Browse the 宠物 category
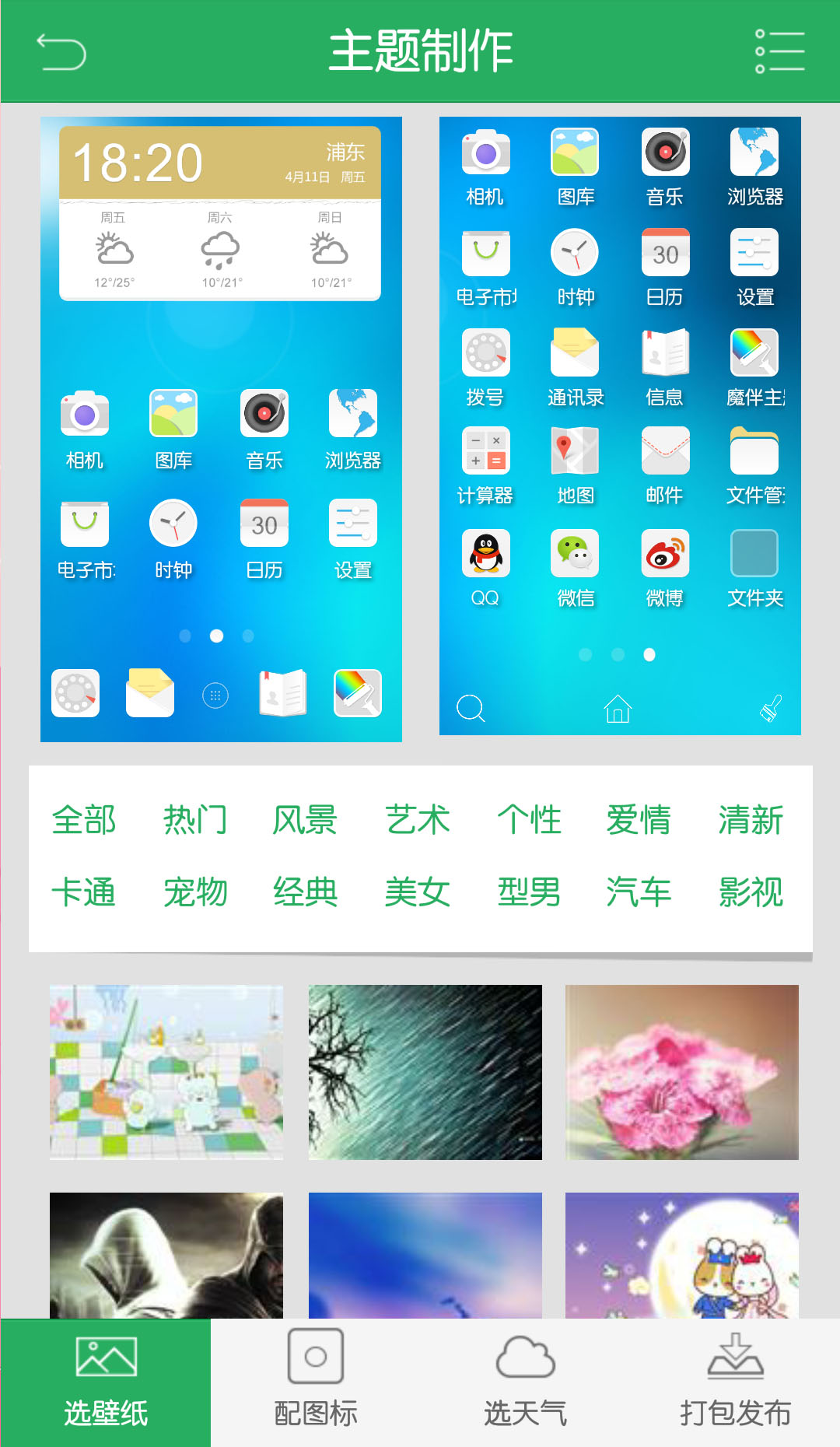This screenshot has width=840, height=1447. (x=195, y=892)
